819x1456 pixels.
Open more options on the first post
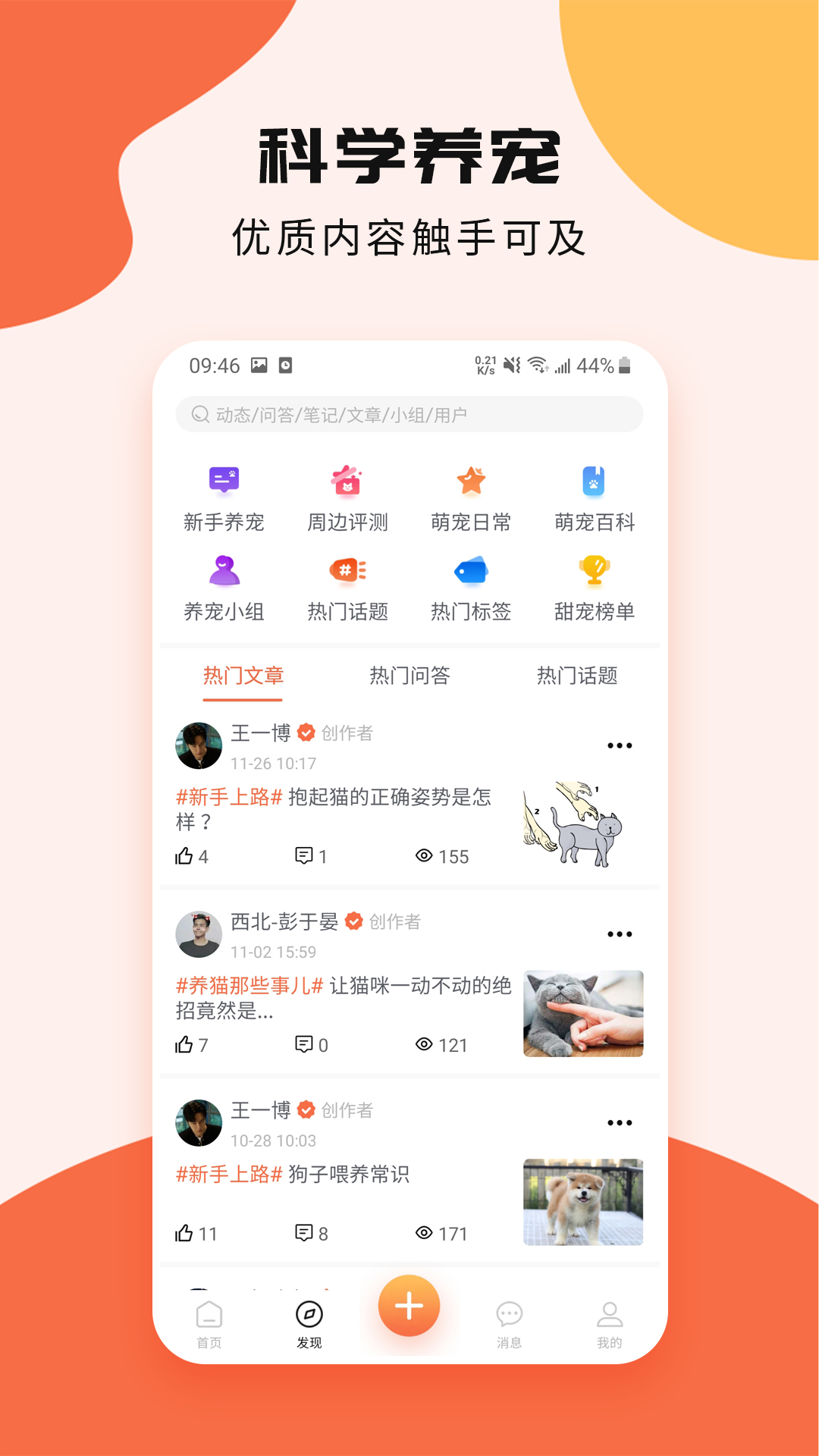(x=620, y=745)
